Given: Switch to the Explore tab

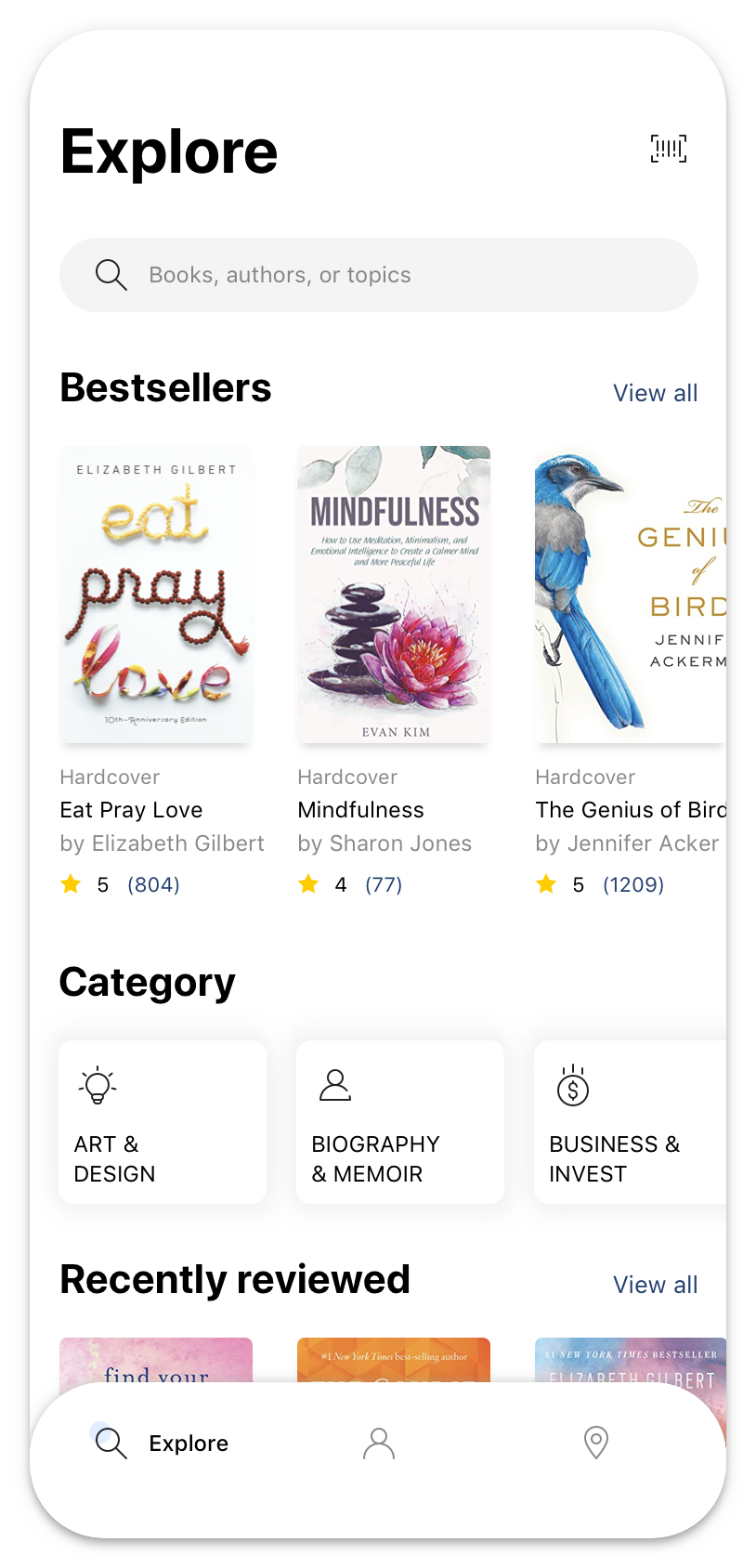Looking at the screenshot, I should pos(162,1443).
